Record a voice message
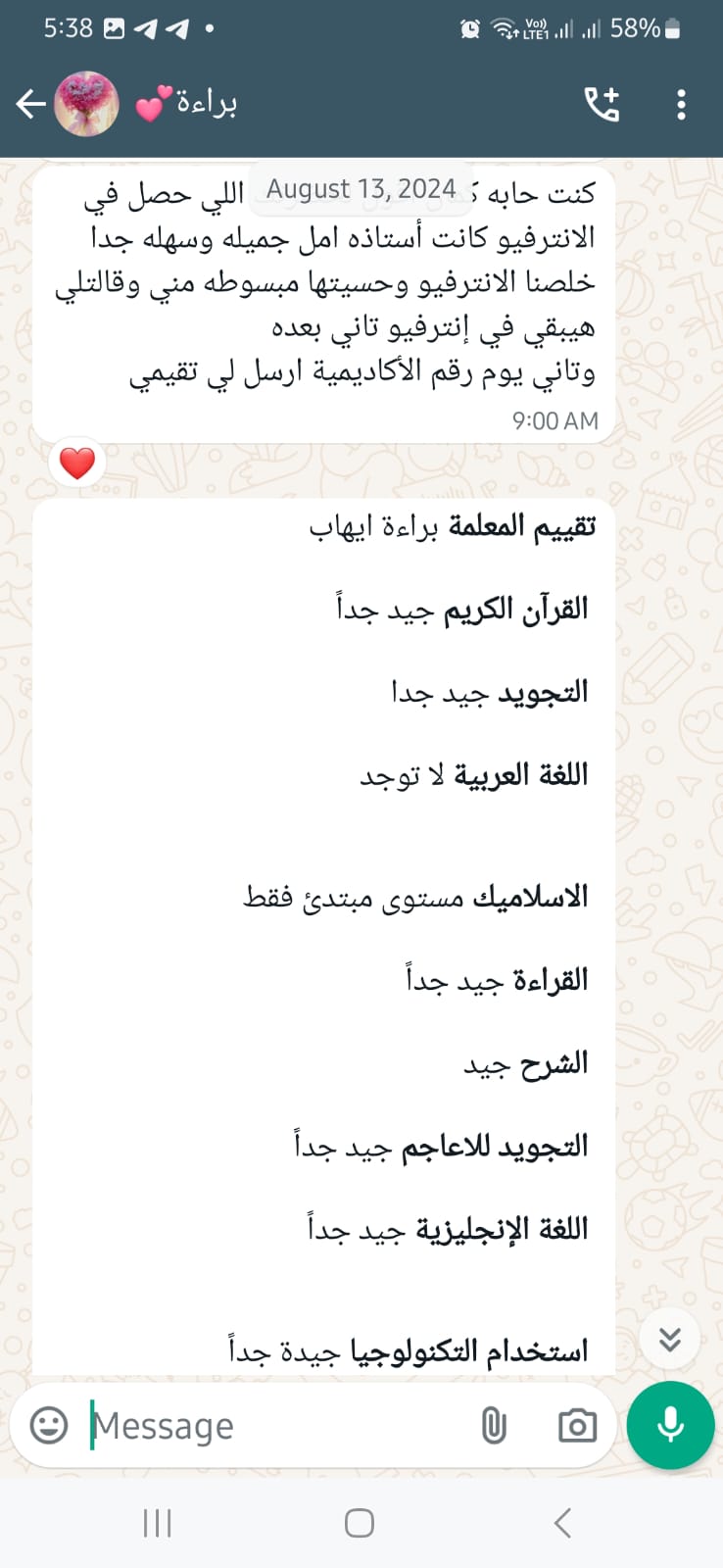 point(670,1425)
